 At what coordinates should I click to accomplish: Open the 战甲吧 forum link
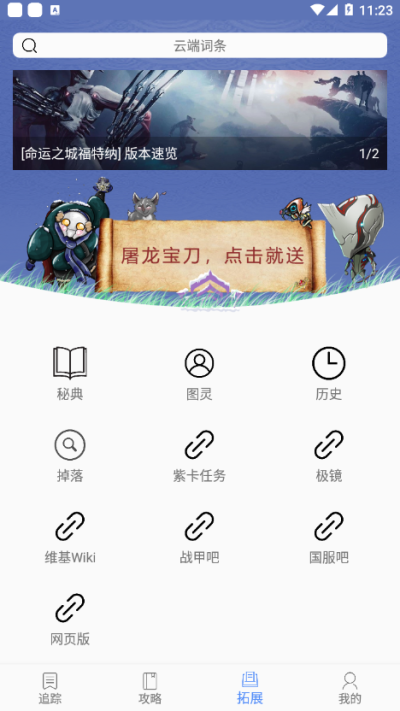(x=200, y=537)
